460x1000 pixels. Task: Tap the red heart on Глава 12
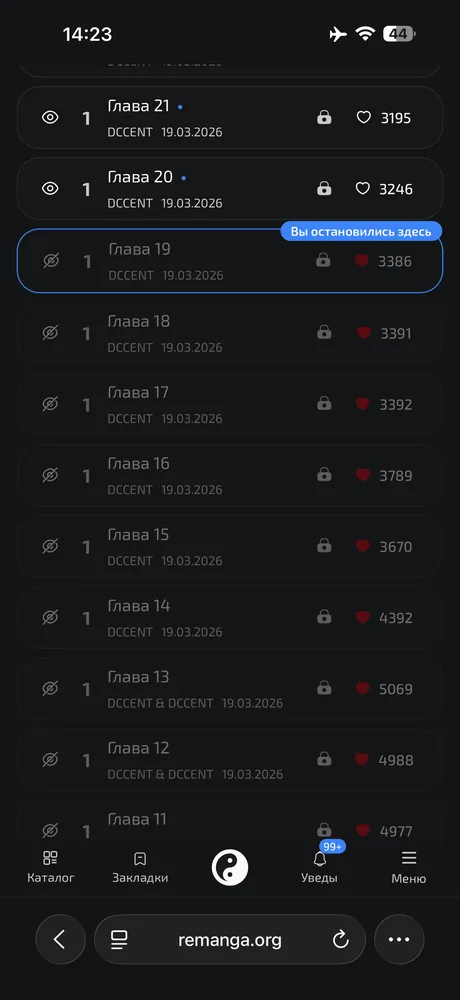(363, 760)
